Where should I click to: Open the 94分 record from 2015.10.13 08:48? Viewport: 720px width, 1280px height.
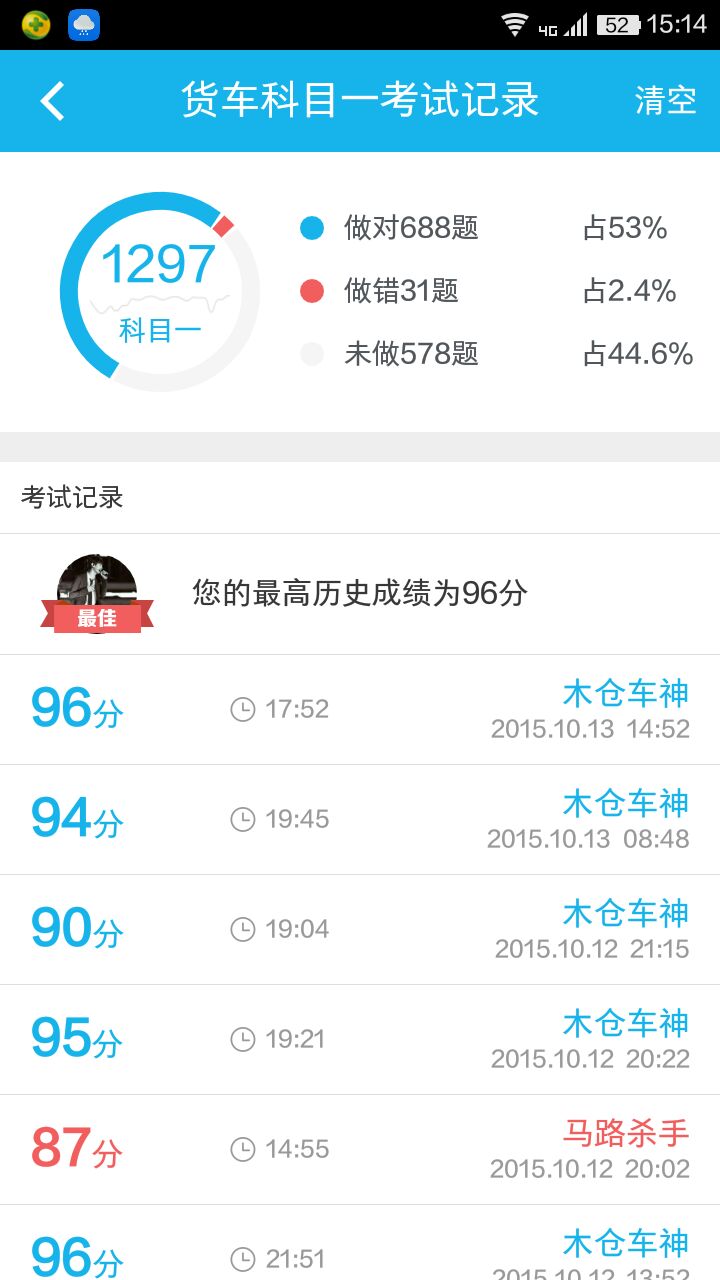click(360, 820)
